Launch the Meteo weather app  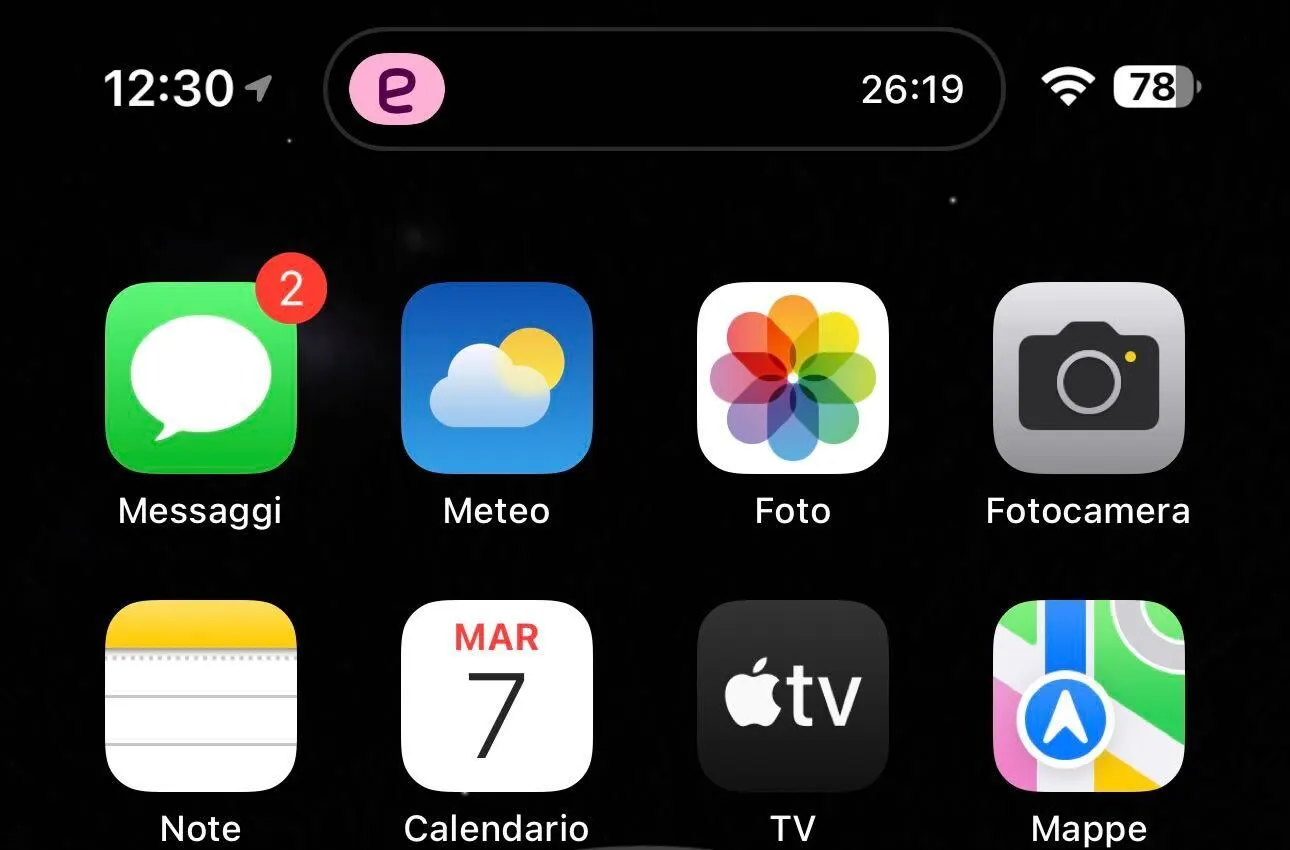(496, 377)
